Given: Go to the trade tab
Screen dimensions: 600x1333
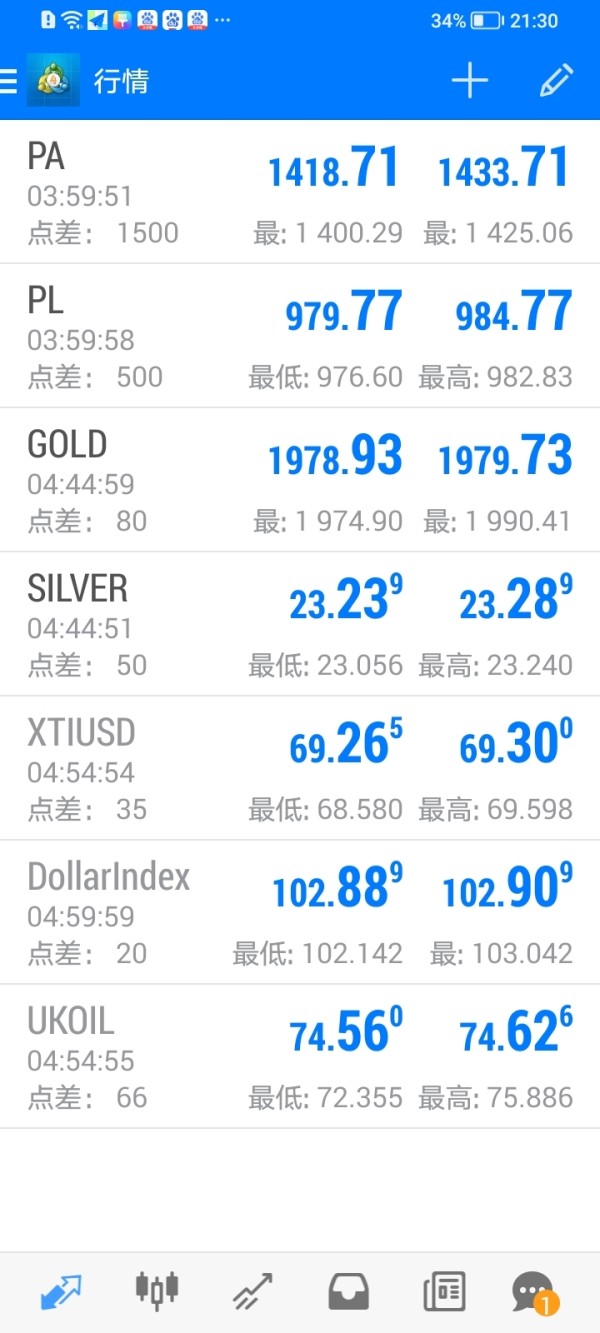Looking at the screenshot, I should [252, 1292].
